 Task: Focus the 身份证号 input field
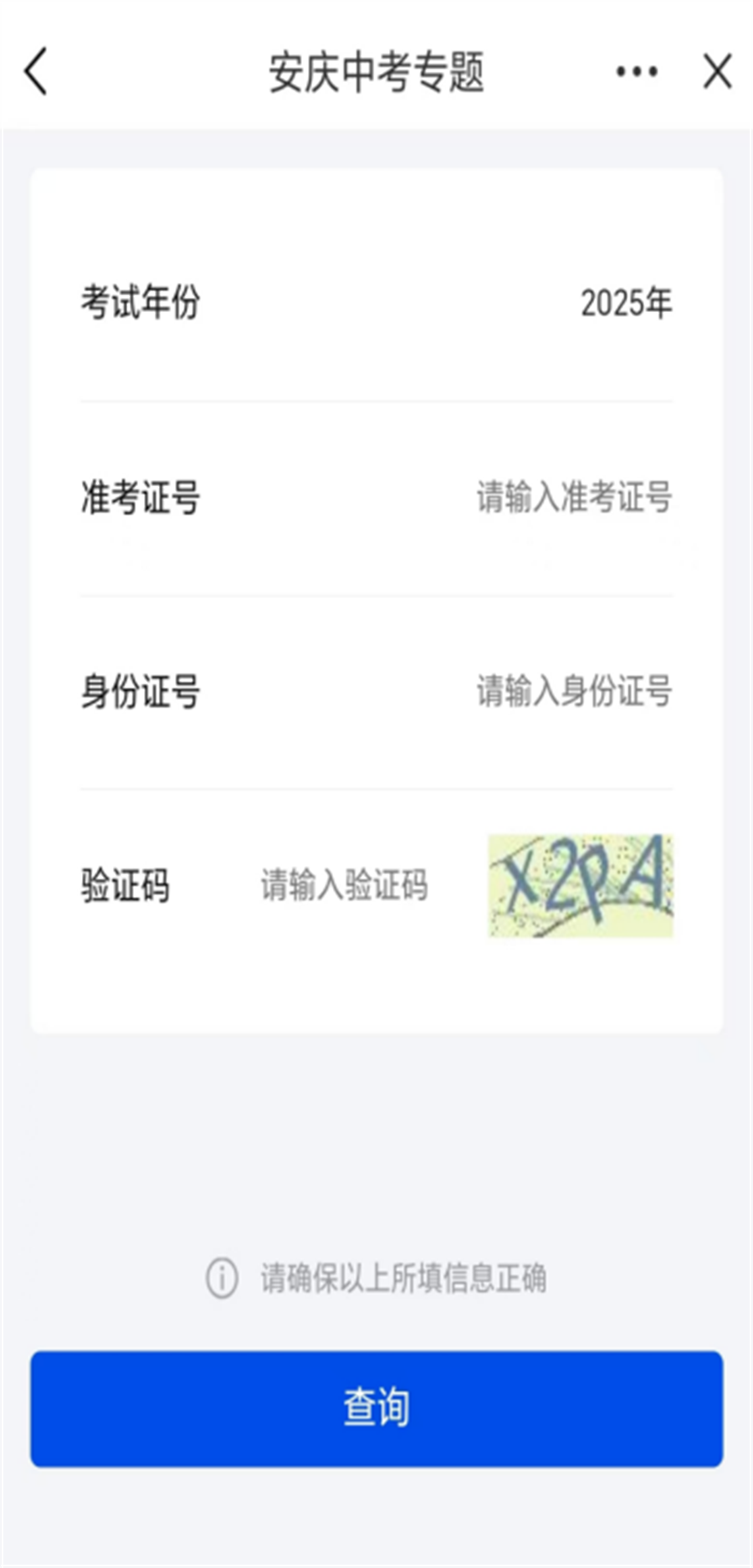point(574,691)
